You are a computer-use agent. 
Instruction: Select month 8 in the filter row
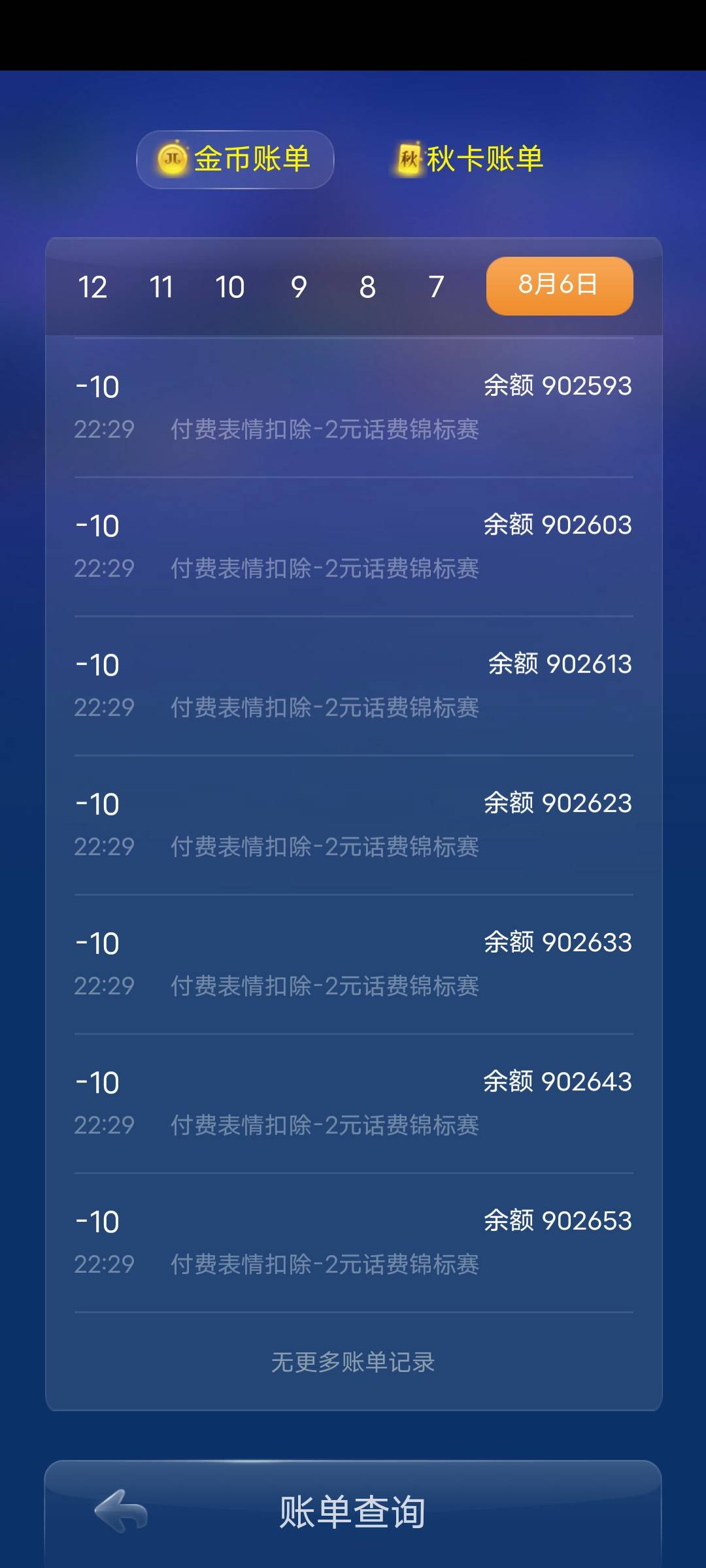coord(367,286)
